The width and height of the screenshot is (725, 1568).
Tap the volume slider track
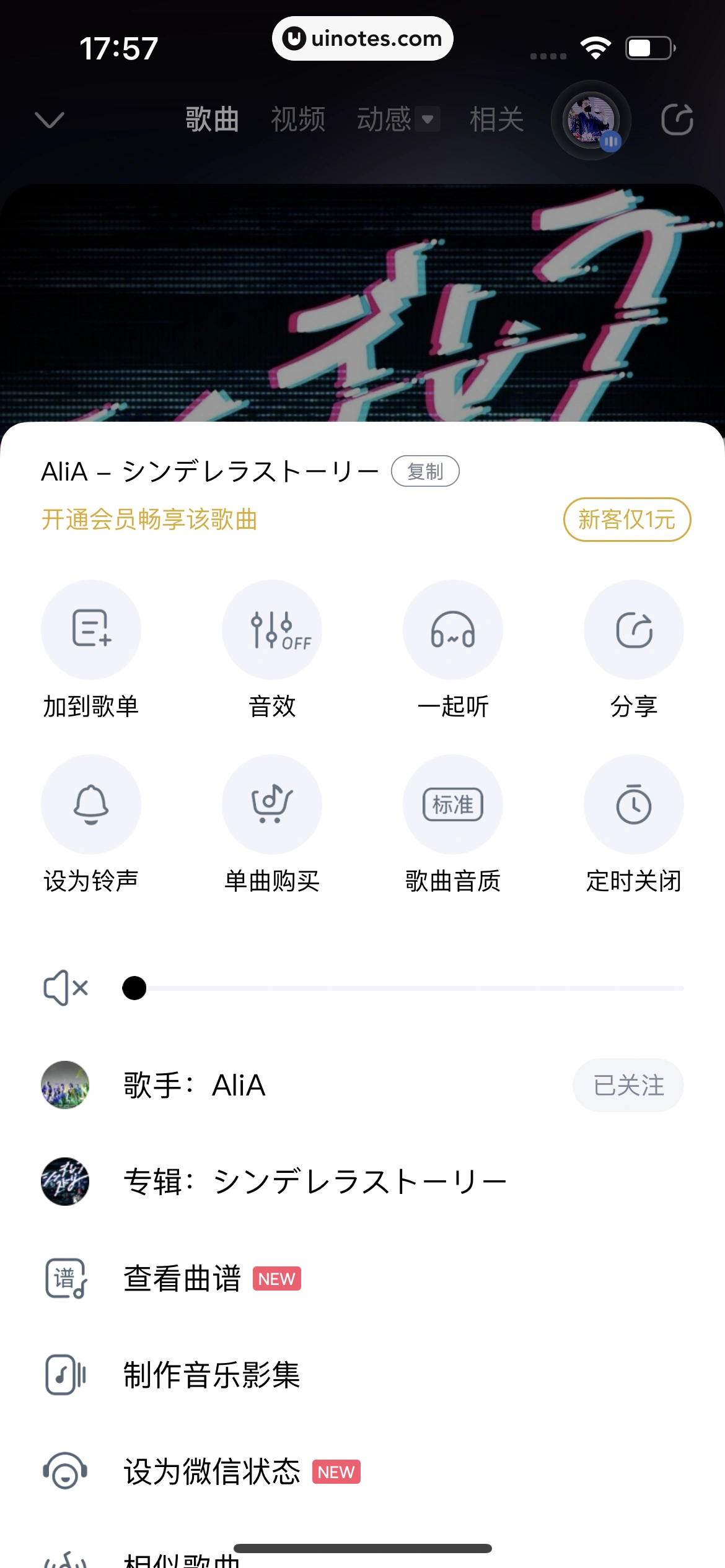pos(409,988)
